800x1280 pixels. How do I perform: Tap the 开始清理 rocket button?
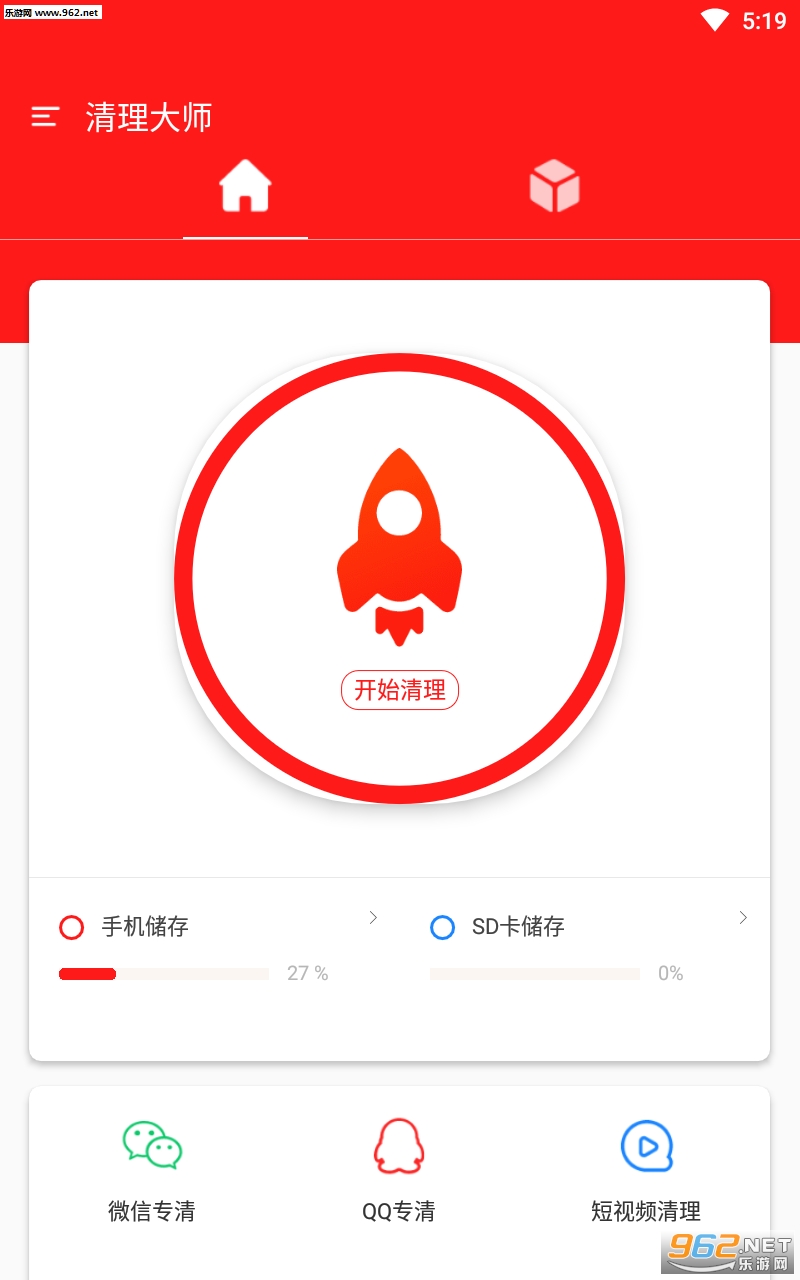[399, 580]
